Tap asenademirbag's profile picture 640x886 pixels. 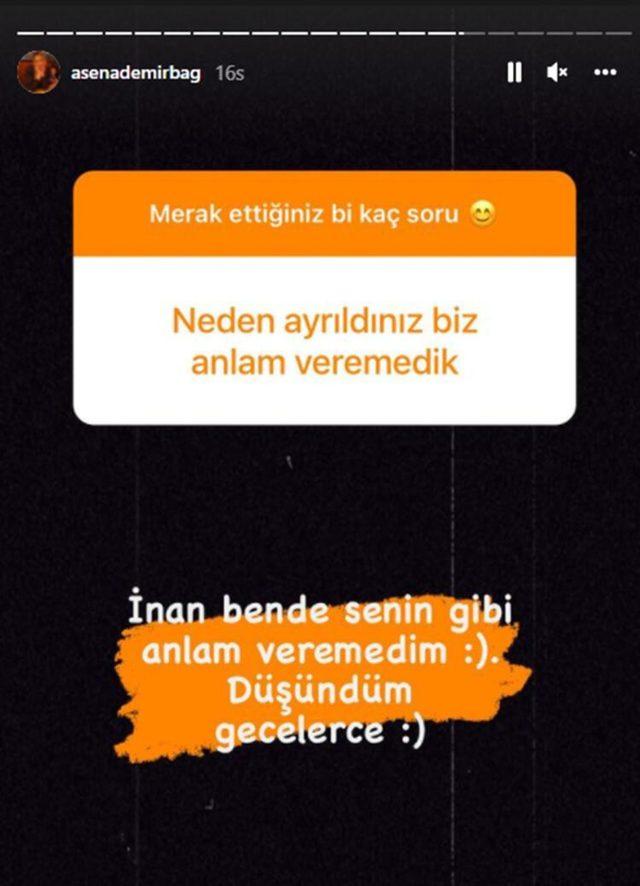(38, 73)
